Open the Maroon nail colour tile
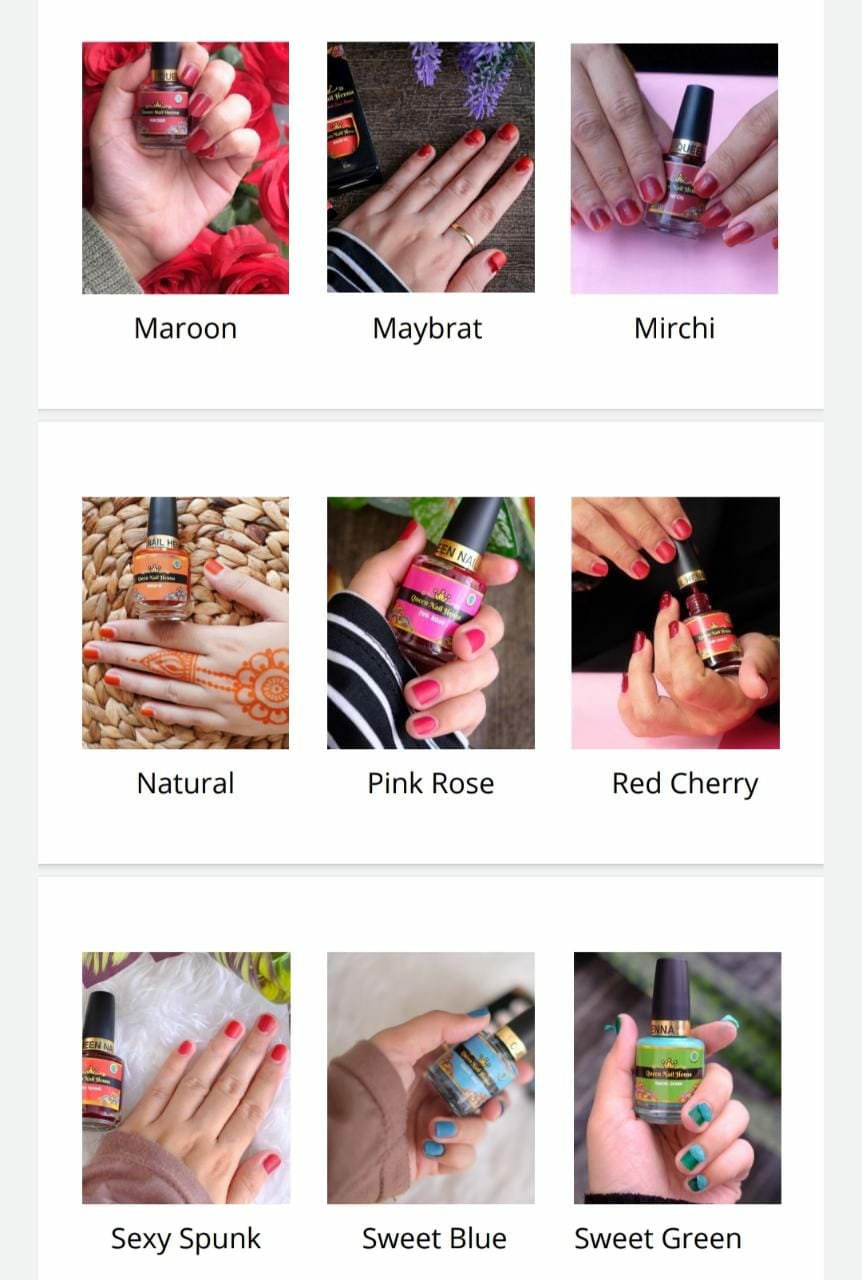 185,168
